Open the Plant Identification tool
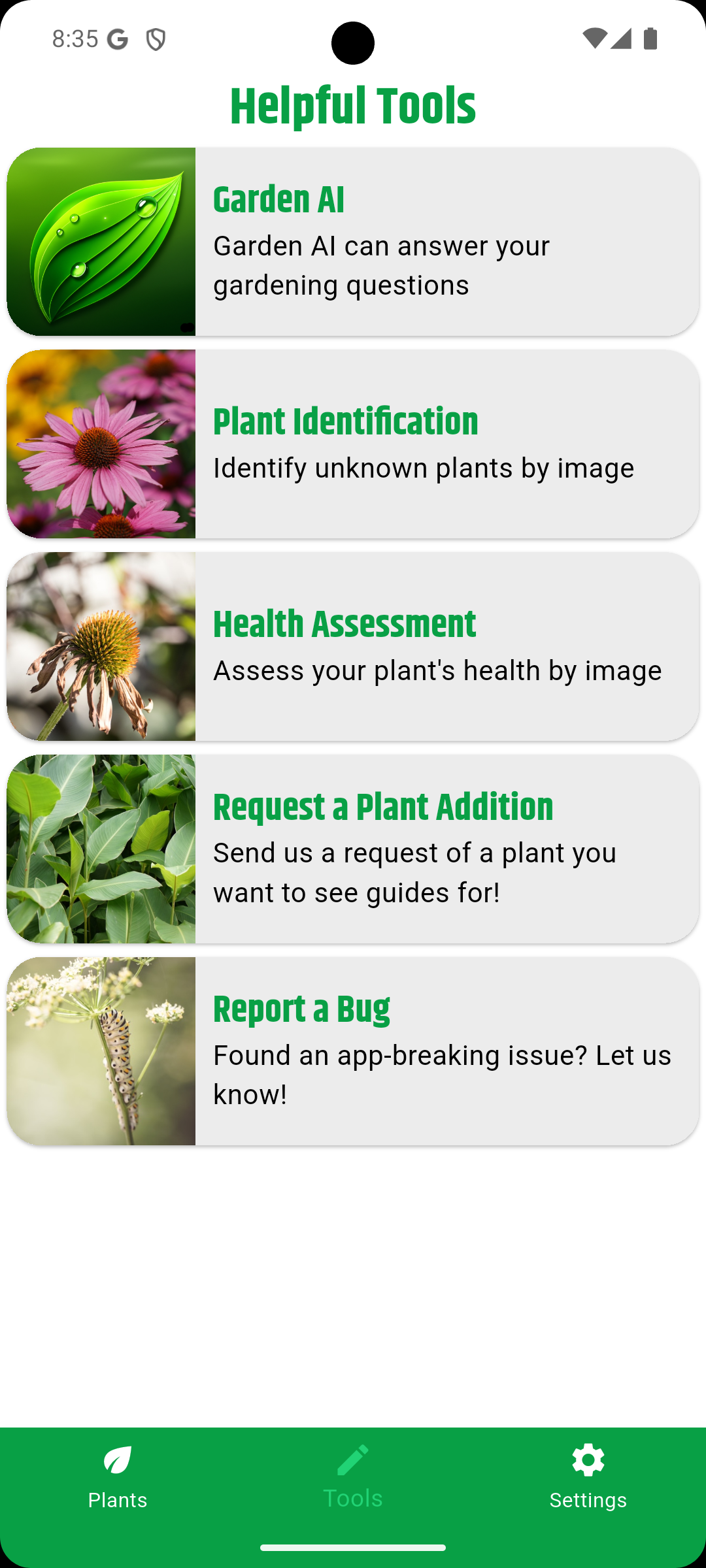 pos(353,444)
